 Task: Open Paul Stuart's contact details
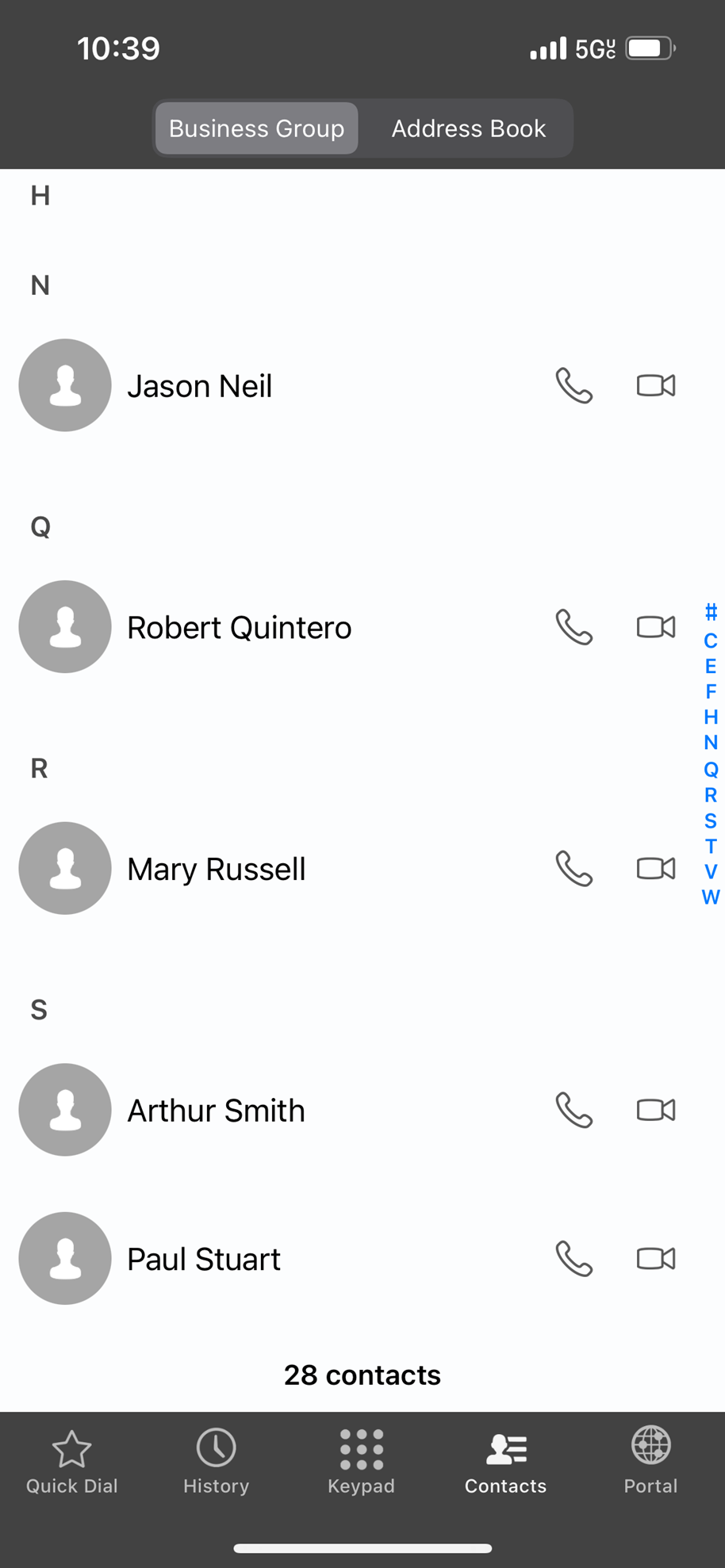(204, 1259)
